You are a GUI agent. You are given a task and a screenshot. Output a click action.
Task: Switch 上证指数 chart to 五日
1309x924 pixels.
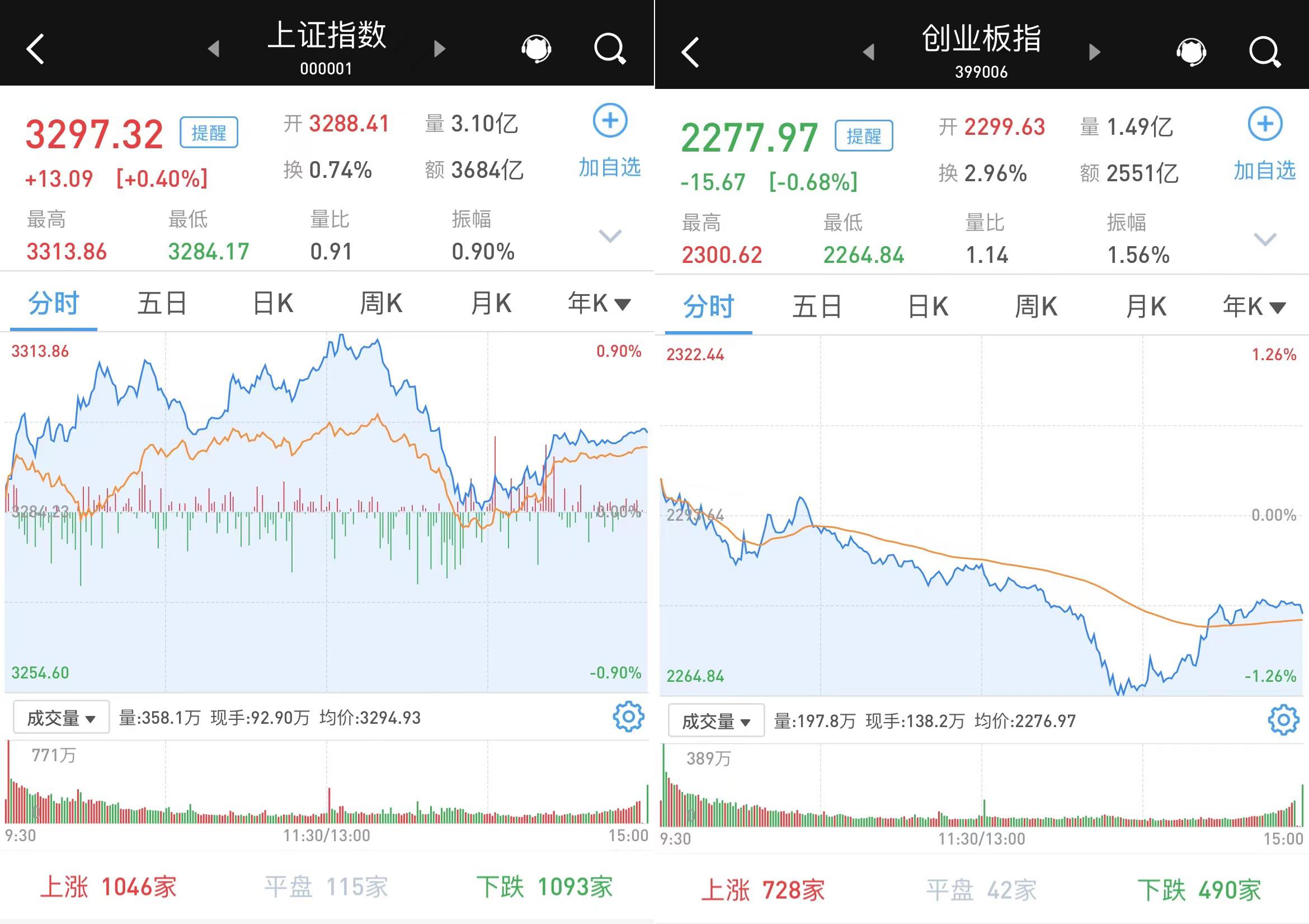(162, 303)
